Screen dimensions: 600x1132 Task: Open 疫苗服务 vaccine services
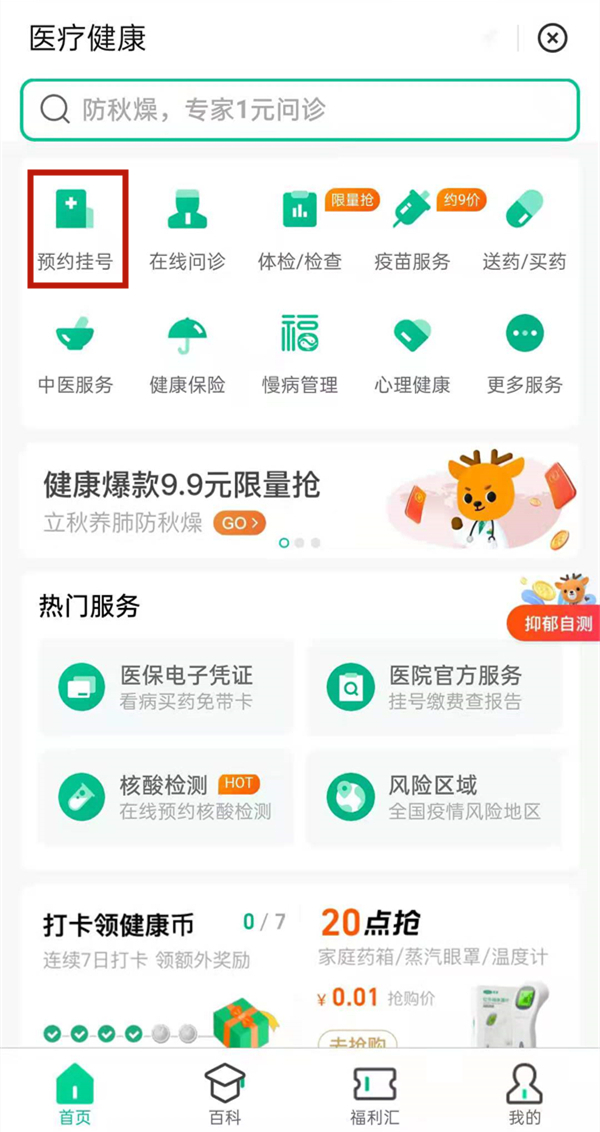click(411, 229)
